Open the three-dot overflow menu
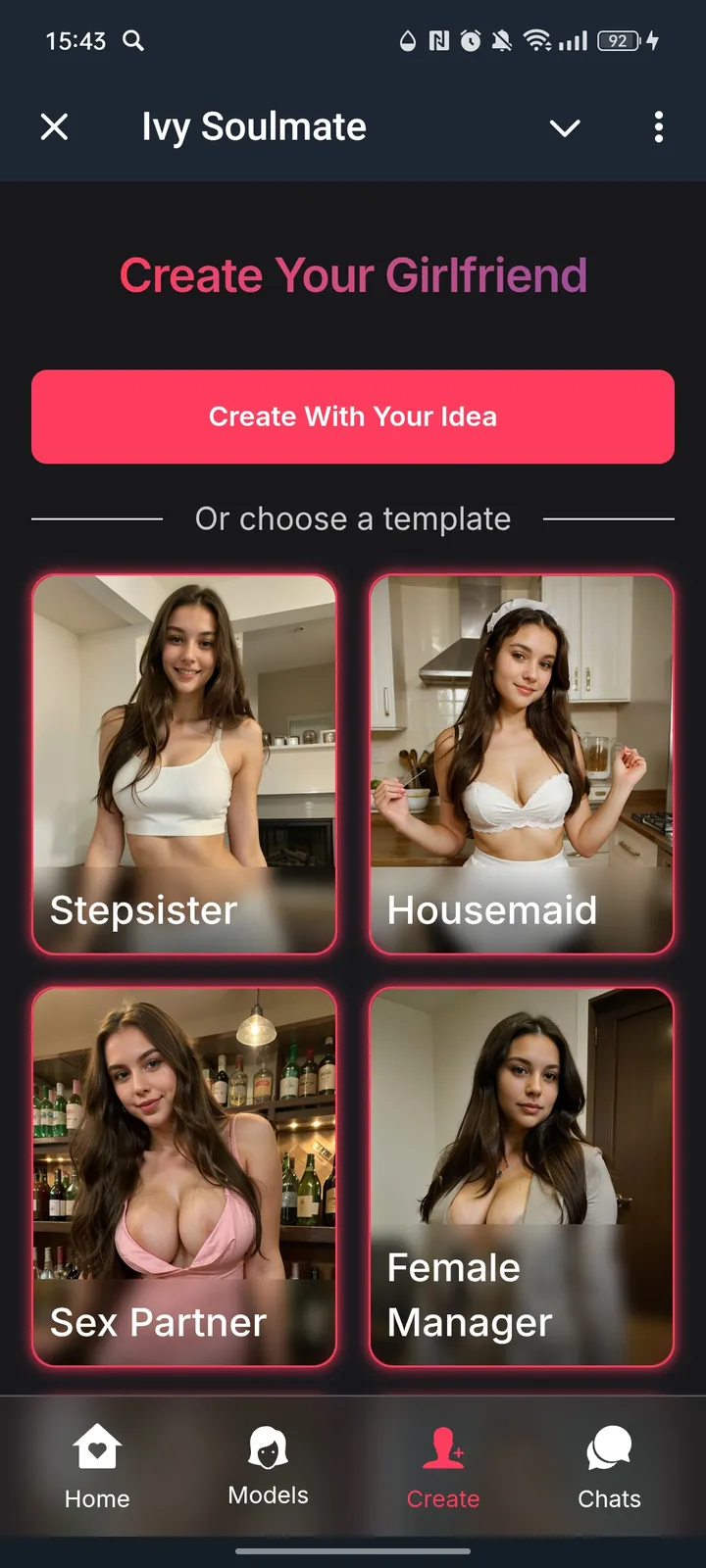 coord(658,126)
